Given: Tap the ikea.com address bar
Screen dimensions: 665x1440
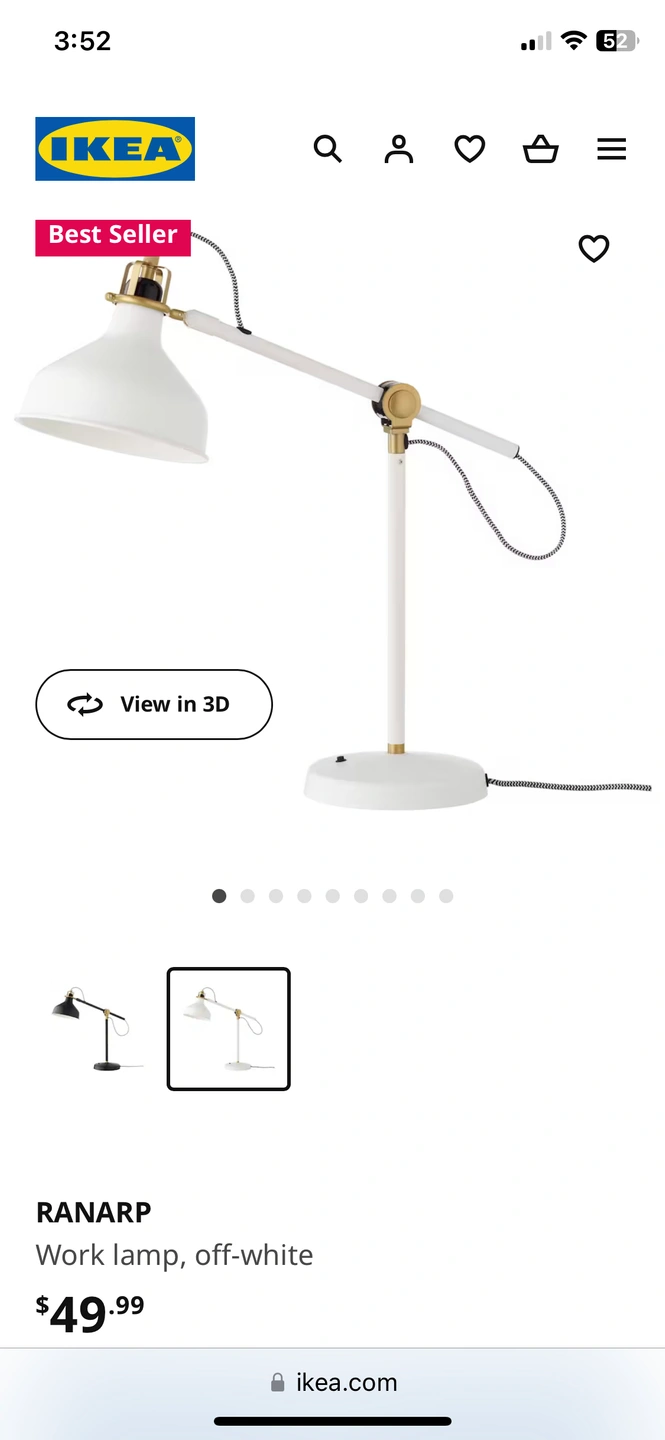Looking at the screenshot, I should click(333, 1382).
